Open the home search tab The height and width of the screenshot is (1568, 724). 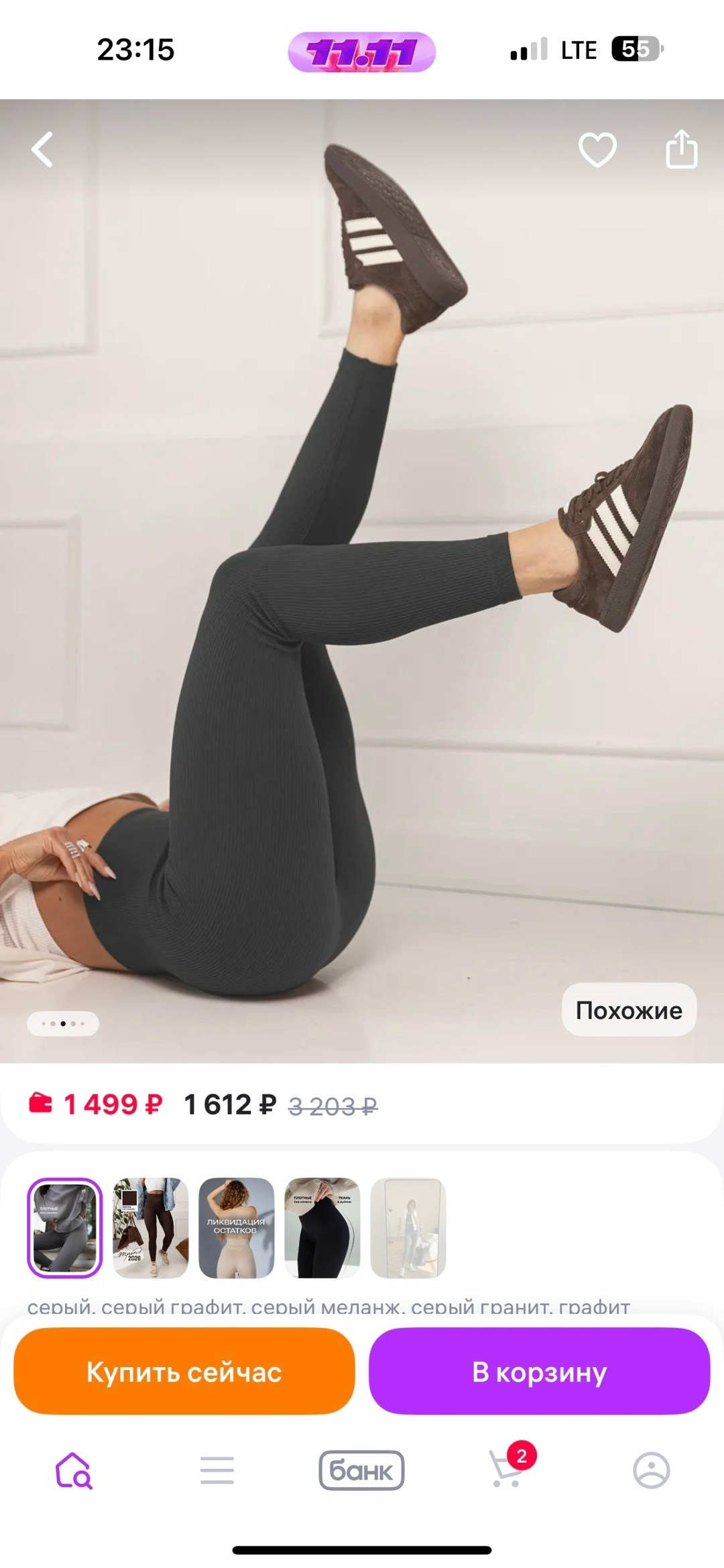[x=73, y=1471]
